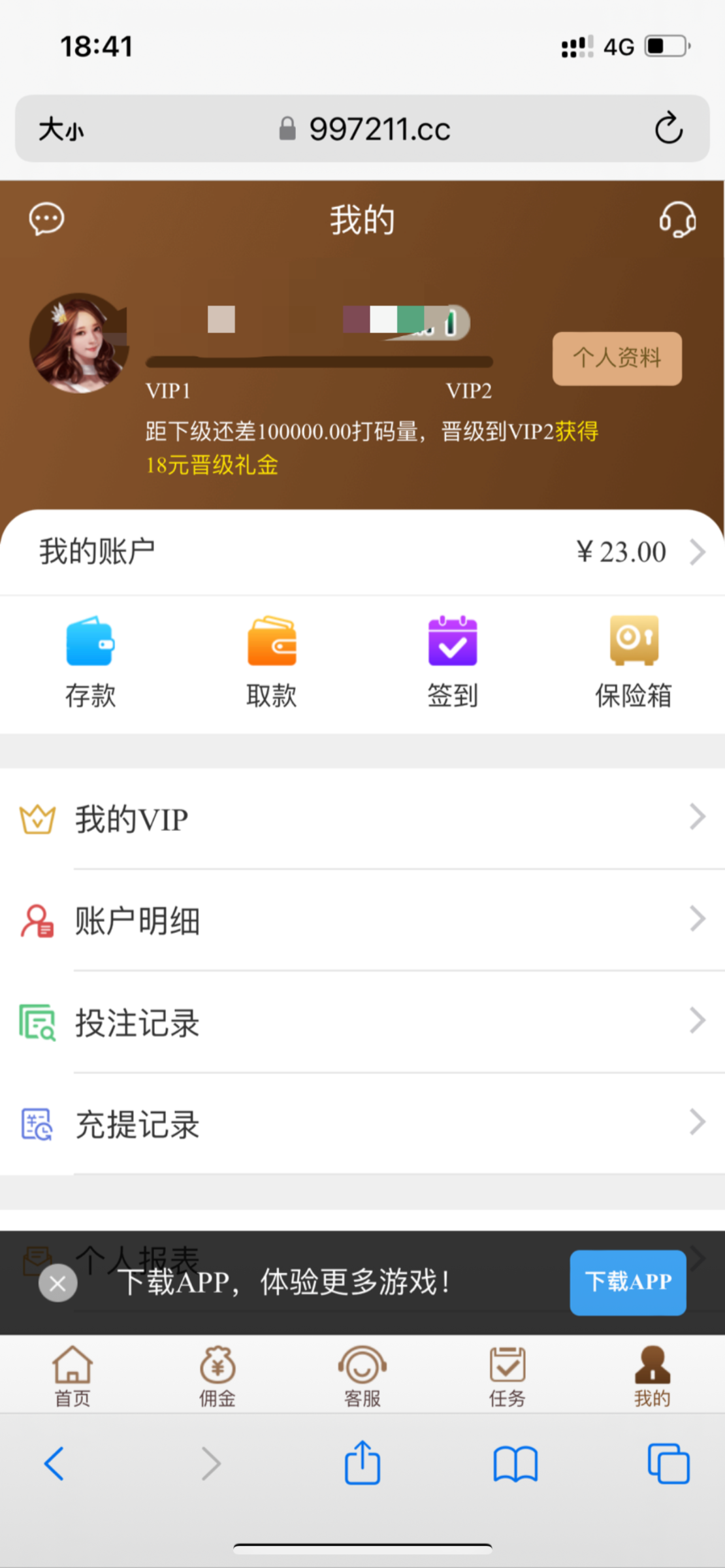View 账户明细 account details
The image size is (725, 1568).
[x=362, y=921]
